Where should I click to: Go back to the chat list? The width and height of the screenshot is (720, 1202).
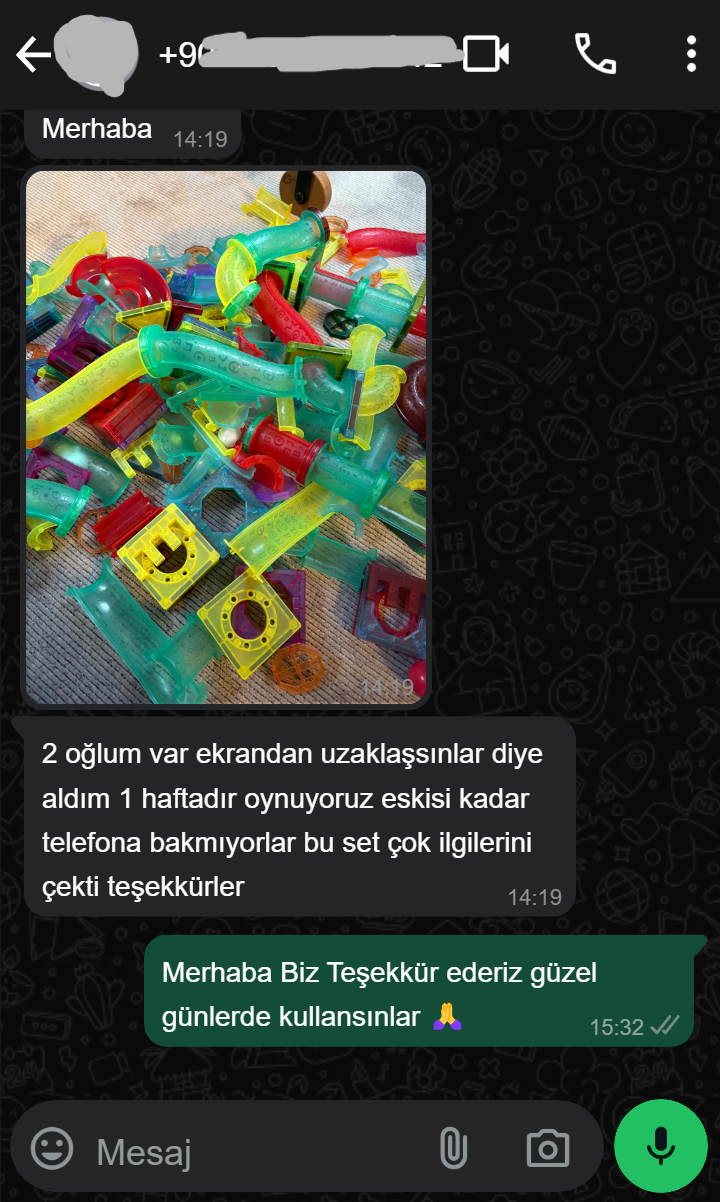[x=32, y=55]
